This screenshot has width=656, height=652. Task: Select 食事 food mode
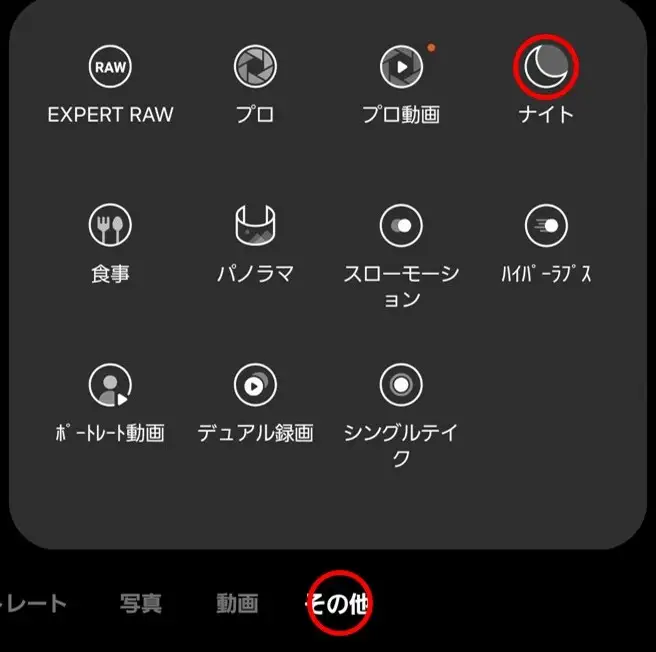click(110, 227)
